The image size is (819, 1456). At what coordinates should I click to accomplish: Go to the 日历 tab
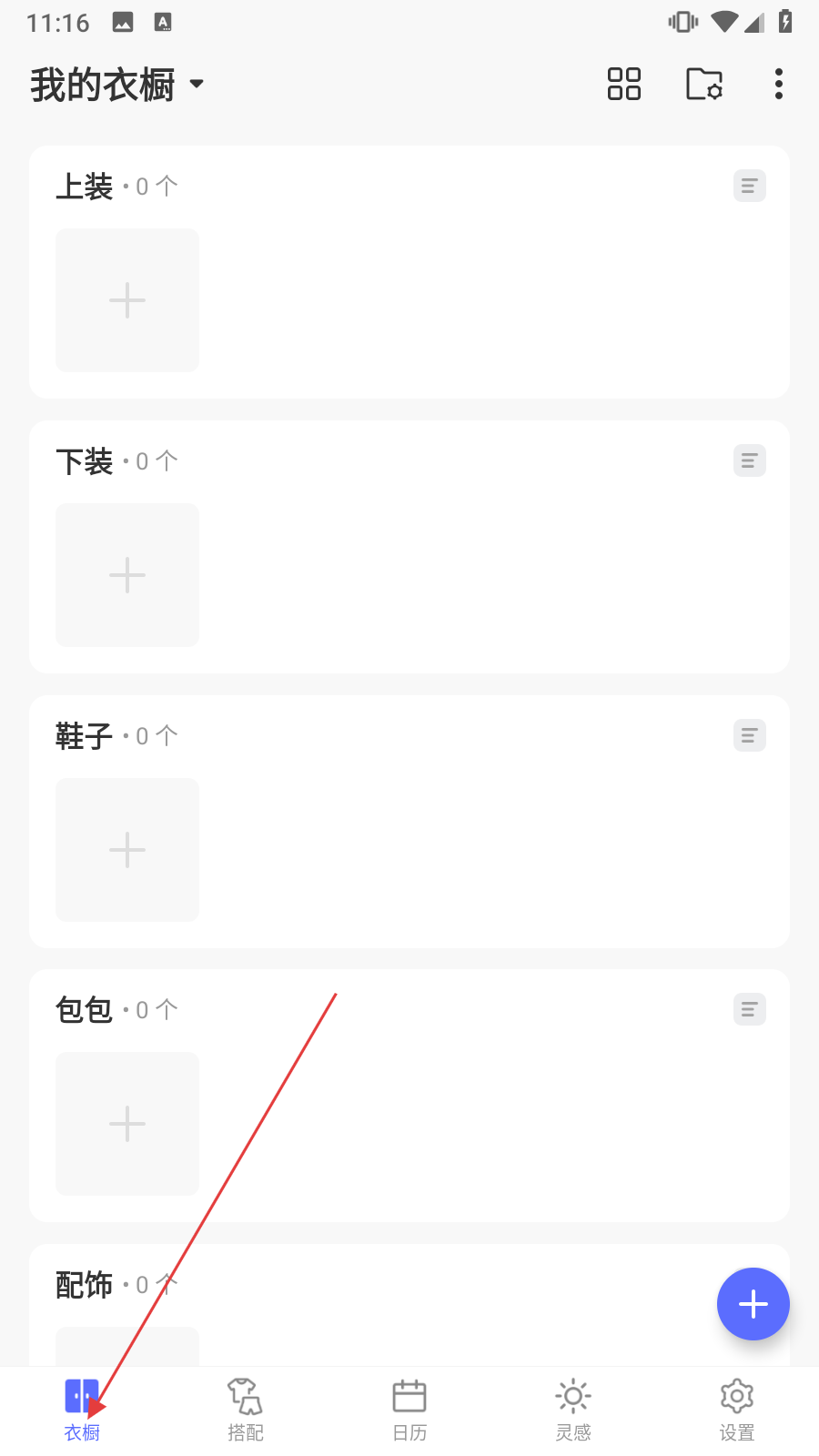click(x=409, y=1410)
